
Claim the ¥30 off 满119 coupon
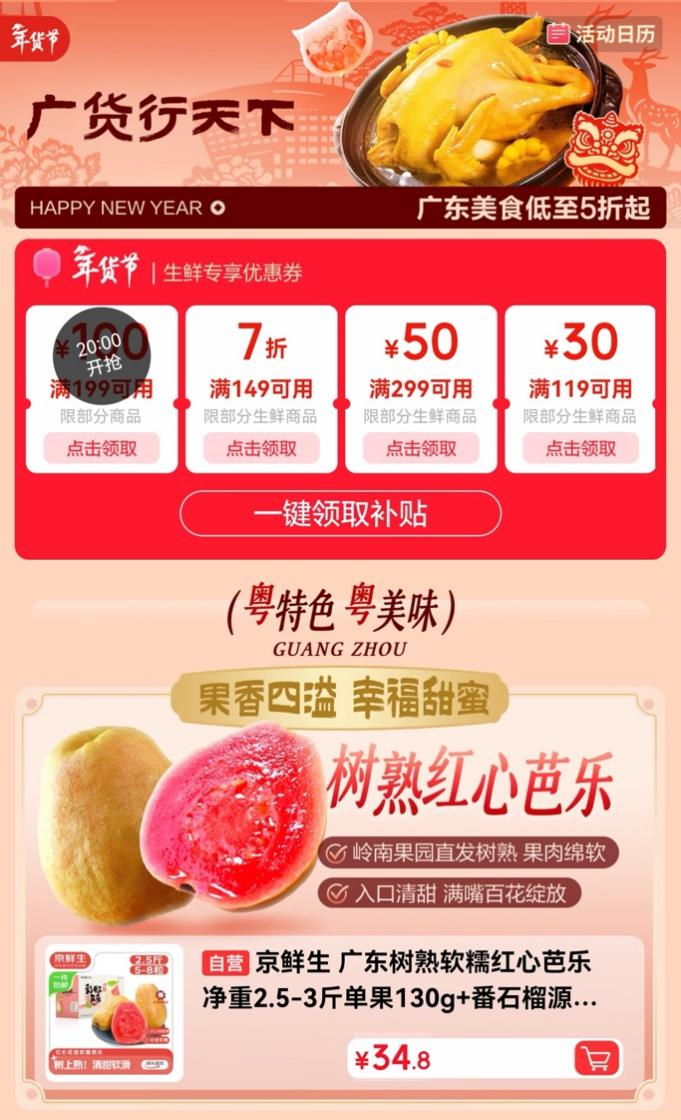581,448
